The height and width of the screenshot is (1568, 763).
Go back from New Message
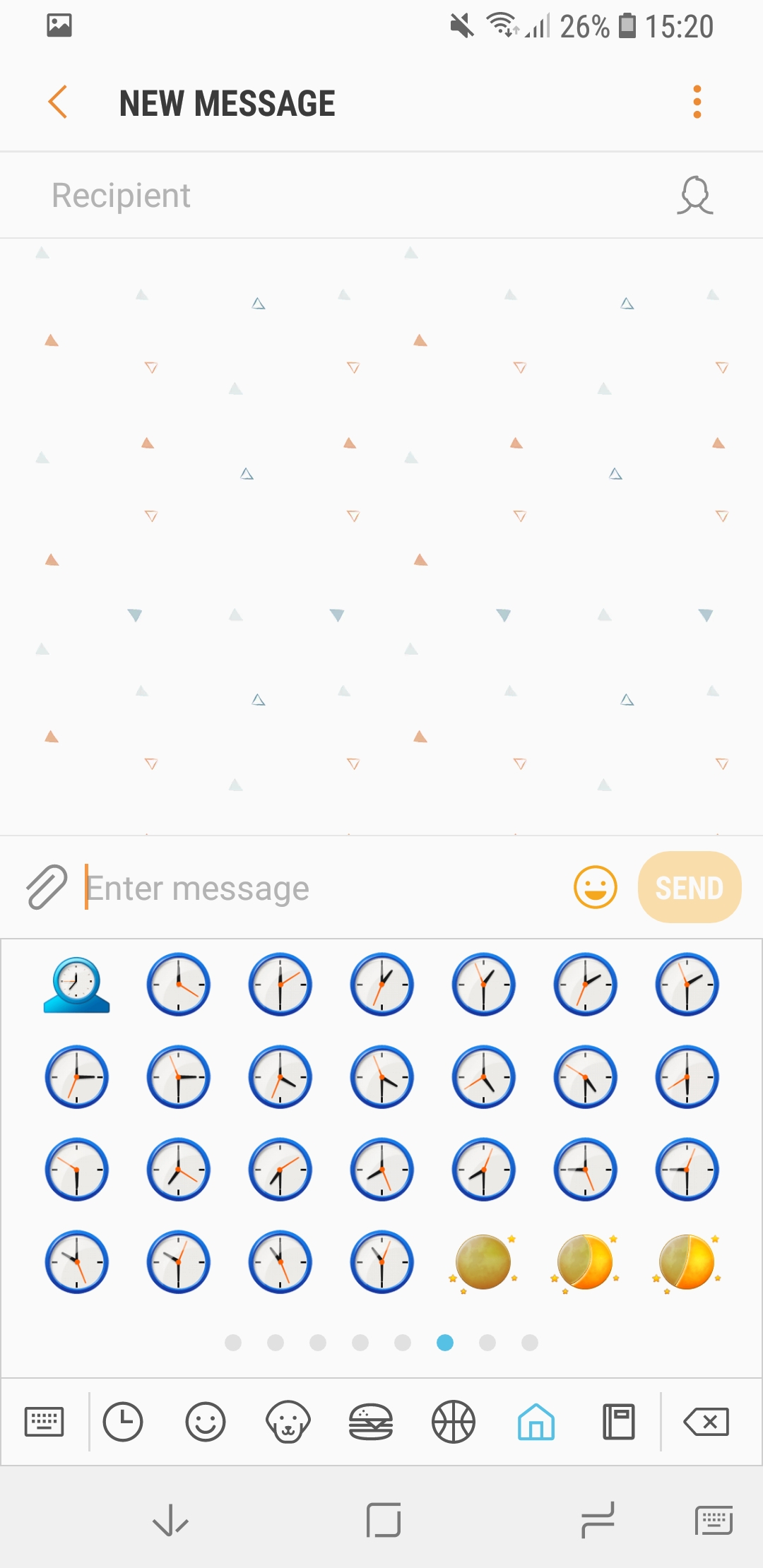pos(58,102)
